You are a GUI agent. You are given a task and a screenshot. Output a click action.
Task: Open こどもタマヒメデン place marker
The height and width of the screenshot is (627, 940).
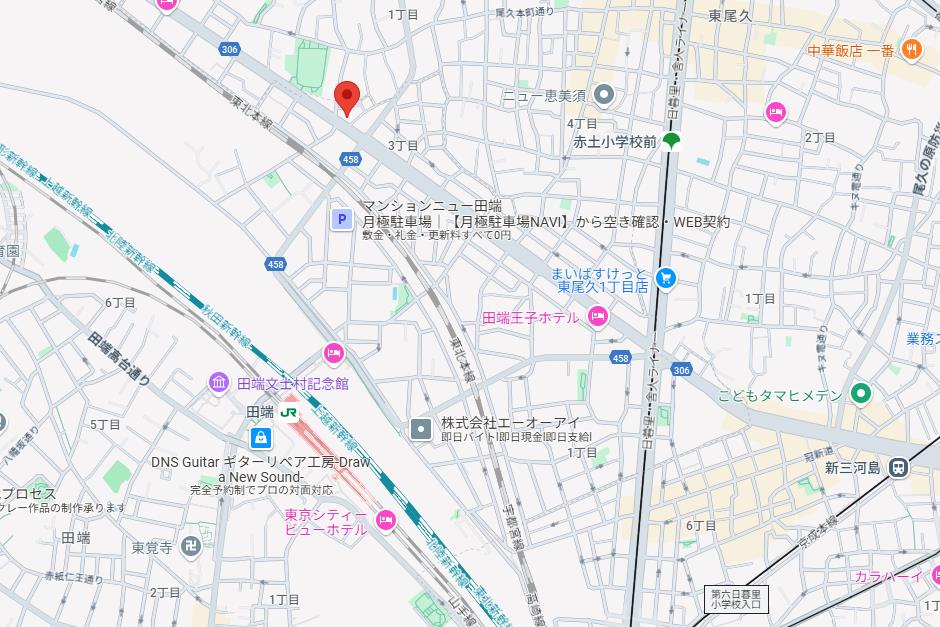point(860,395)
